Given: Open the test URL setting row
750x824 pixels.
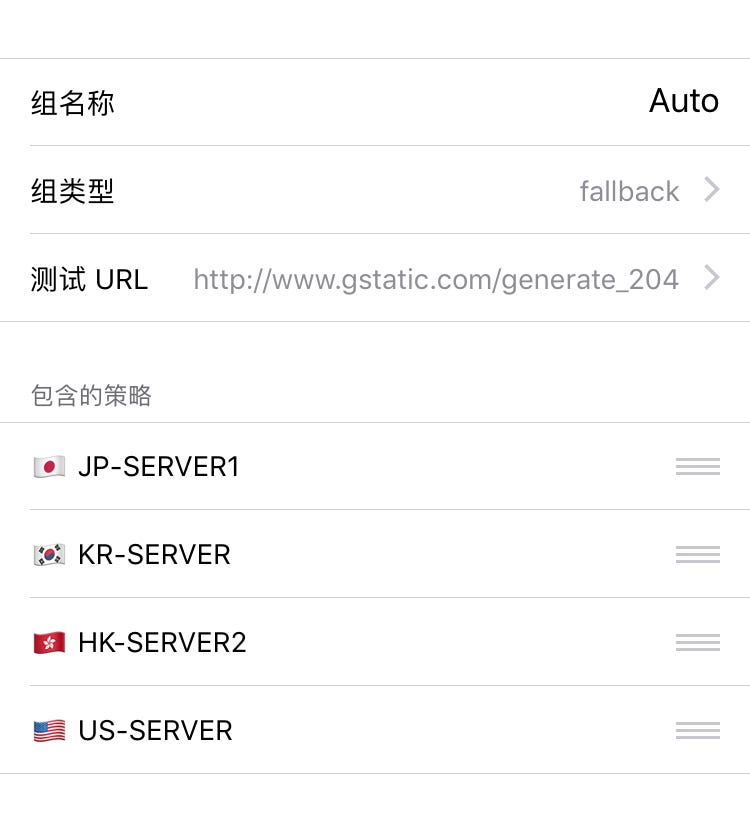Looking at the screenshot, I should [x=375, y=278].
